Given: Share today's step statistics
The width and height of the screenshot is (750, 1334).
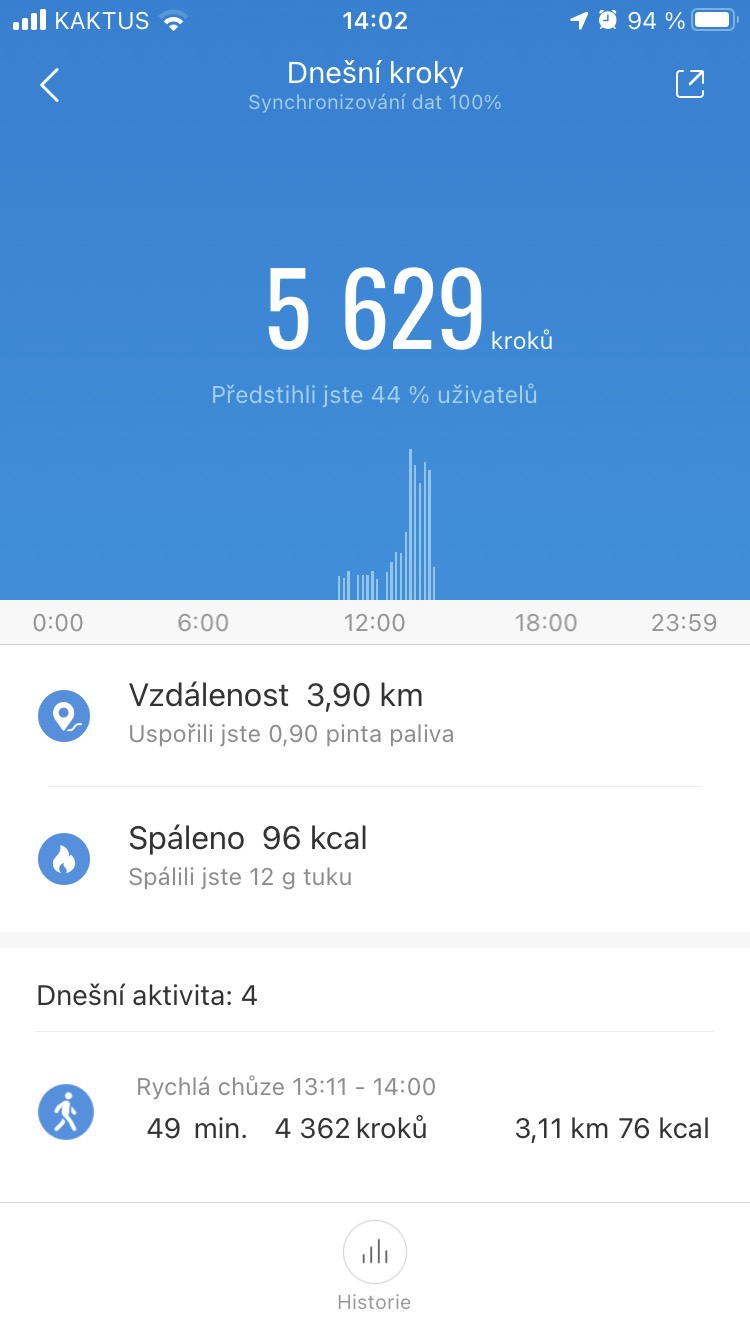Looking at the screenshot, I should coord(690,85).
